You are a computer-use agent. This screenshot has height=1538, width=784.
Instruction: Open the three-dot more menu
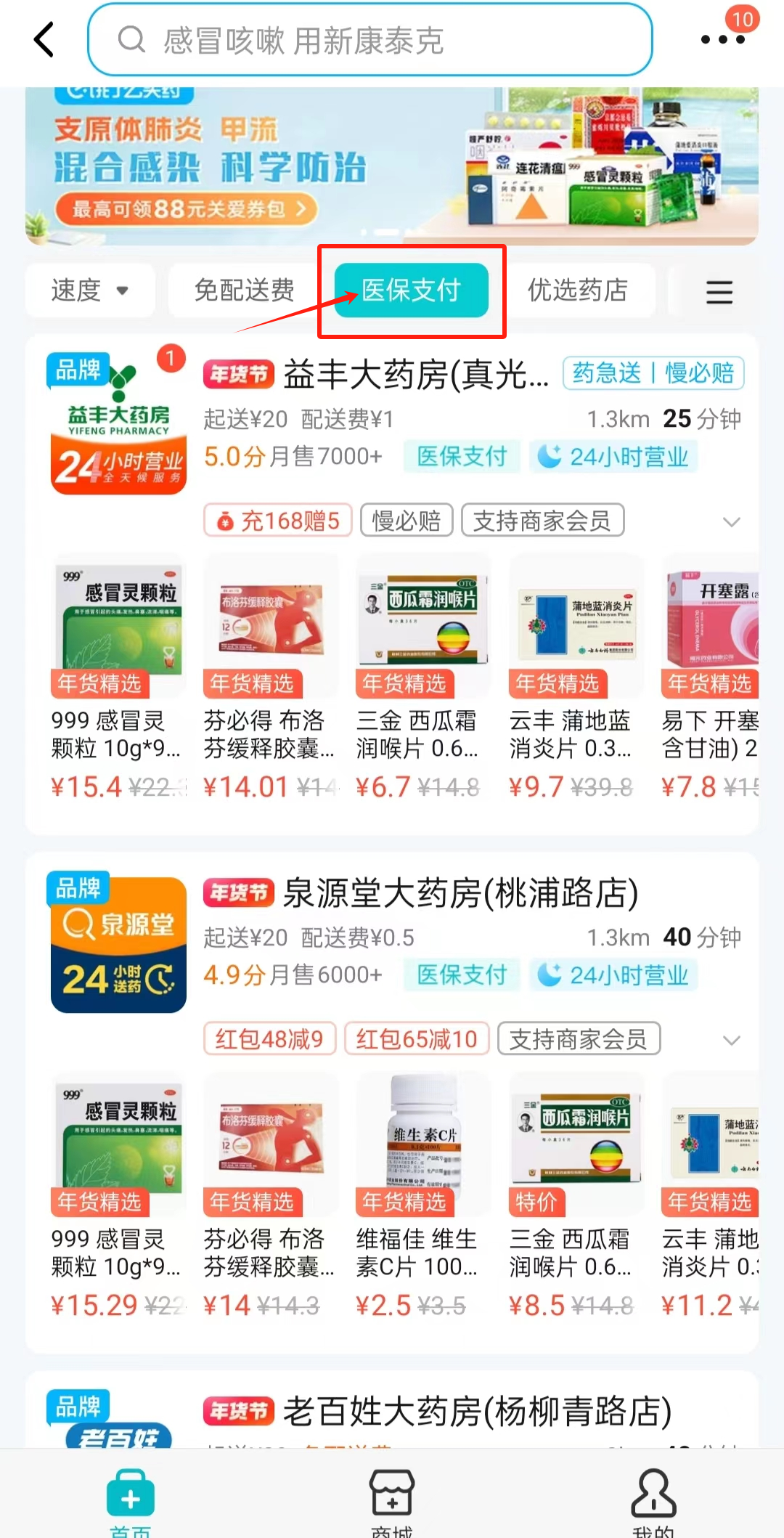(722, 40)
